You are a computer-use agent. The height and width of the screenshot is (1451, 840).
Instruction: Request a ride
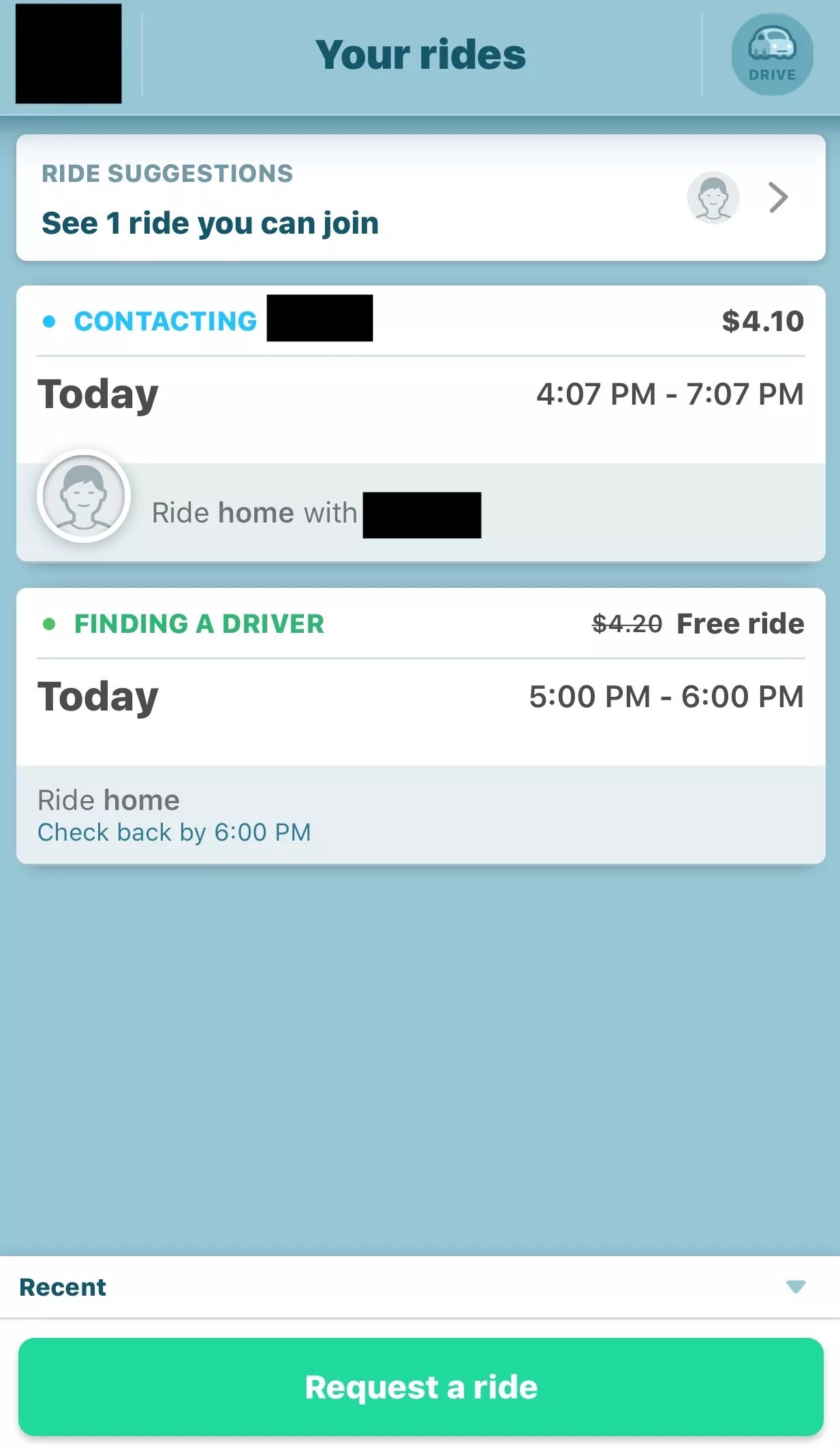pos(420,1387)
